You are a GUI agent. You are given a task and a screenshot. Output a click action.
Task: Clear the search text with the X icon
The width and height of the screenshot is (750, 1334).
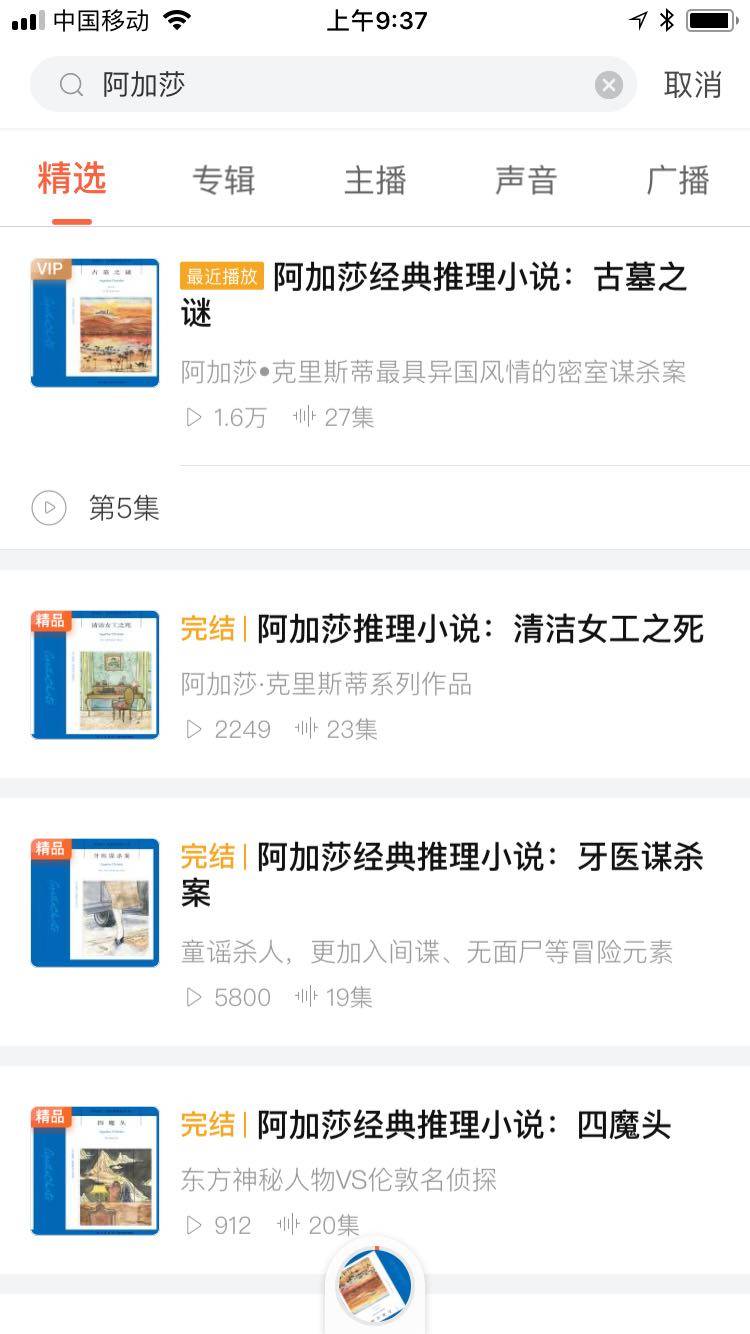pyautogui.click(x=609, y=85)
